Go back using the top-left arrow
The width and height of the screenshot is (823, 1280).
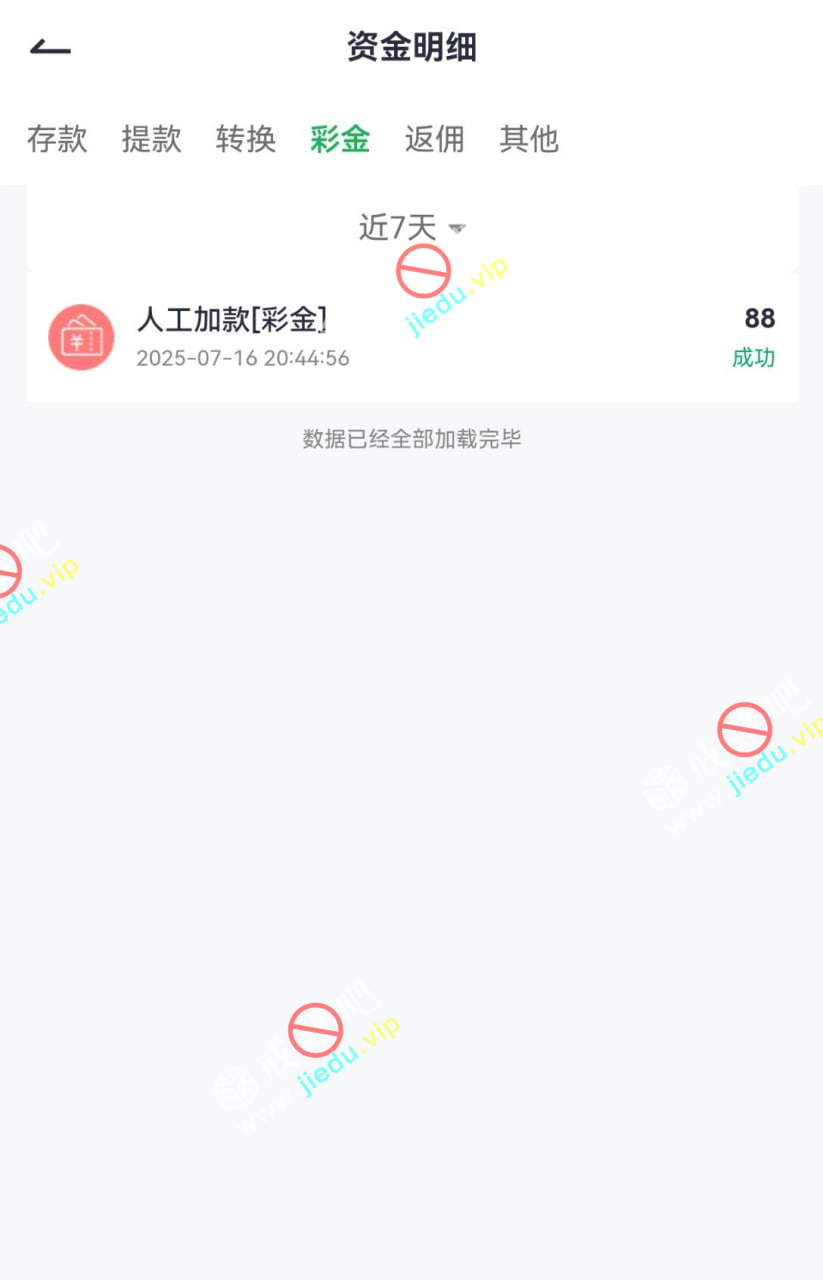tap(50, 47)
